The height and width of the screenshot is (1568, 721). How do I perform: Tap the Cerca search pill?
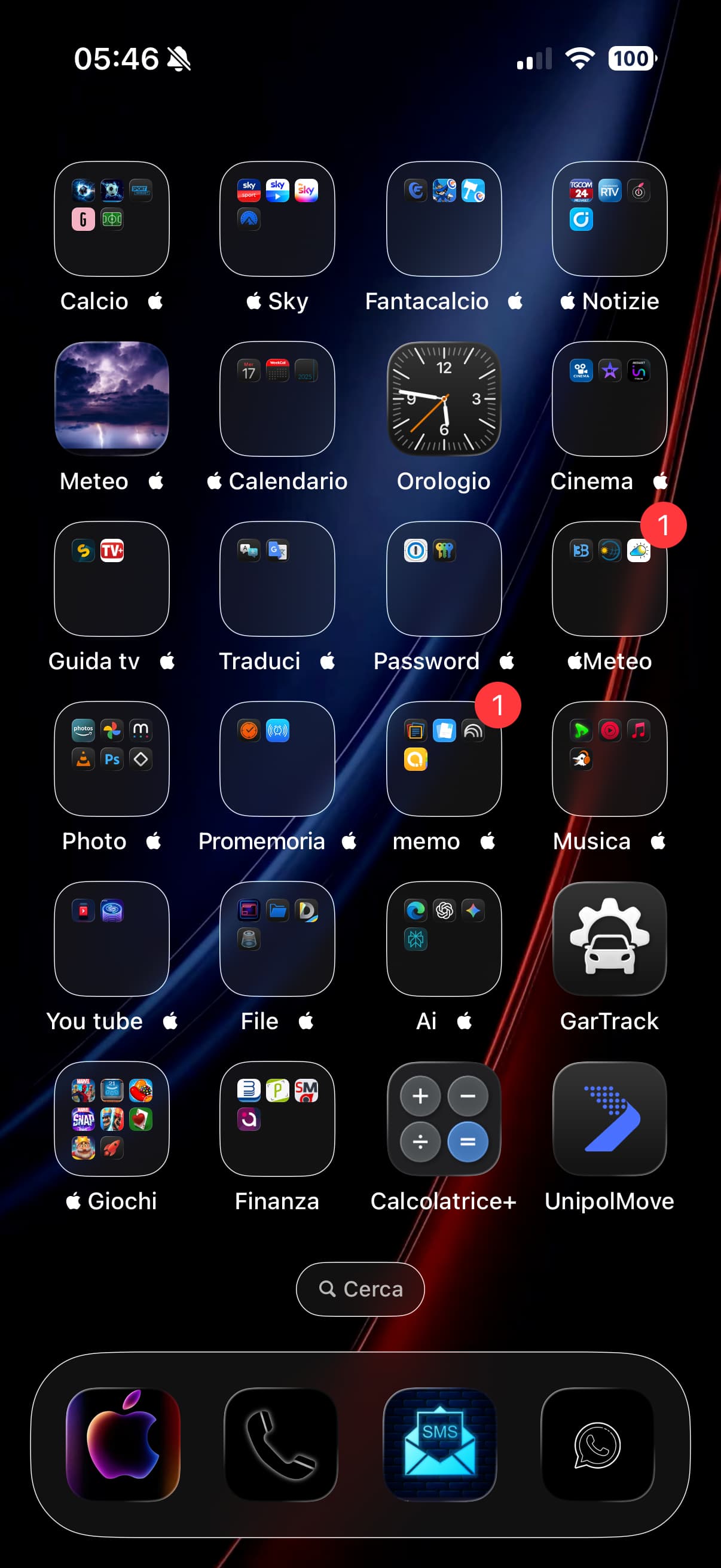click(360, 1289)
